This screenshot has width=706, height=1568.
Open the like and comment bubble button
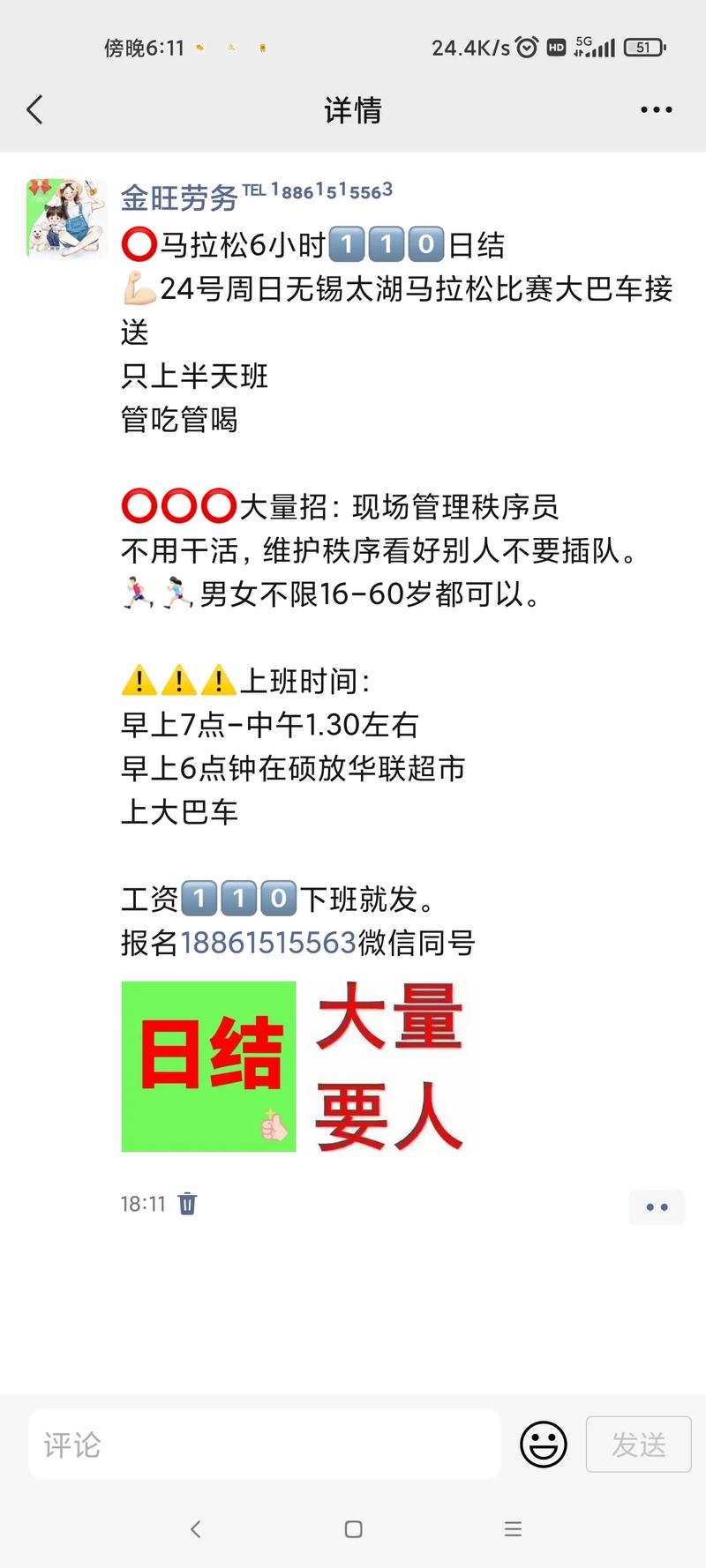tap(657, 1206)
